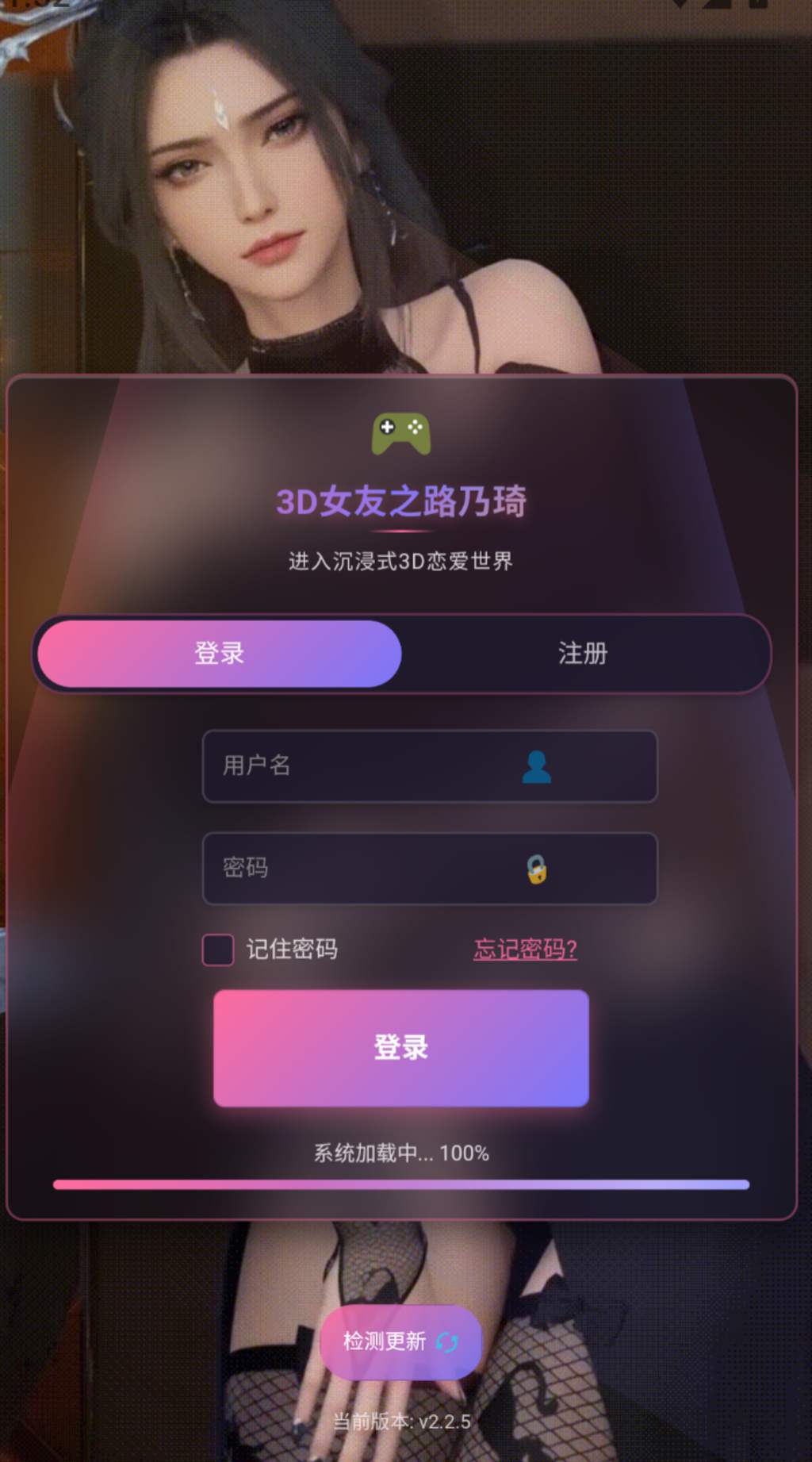
Task: Focus the 用户名 input field
Action: [x=365, y=766]
